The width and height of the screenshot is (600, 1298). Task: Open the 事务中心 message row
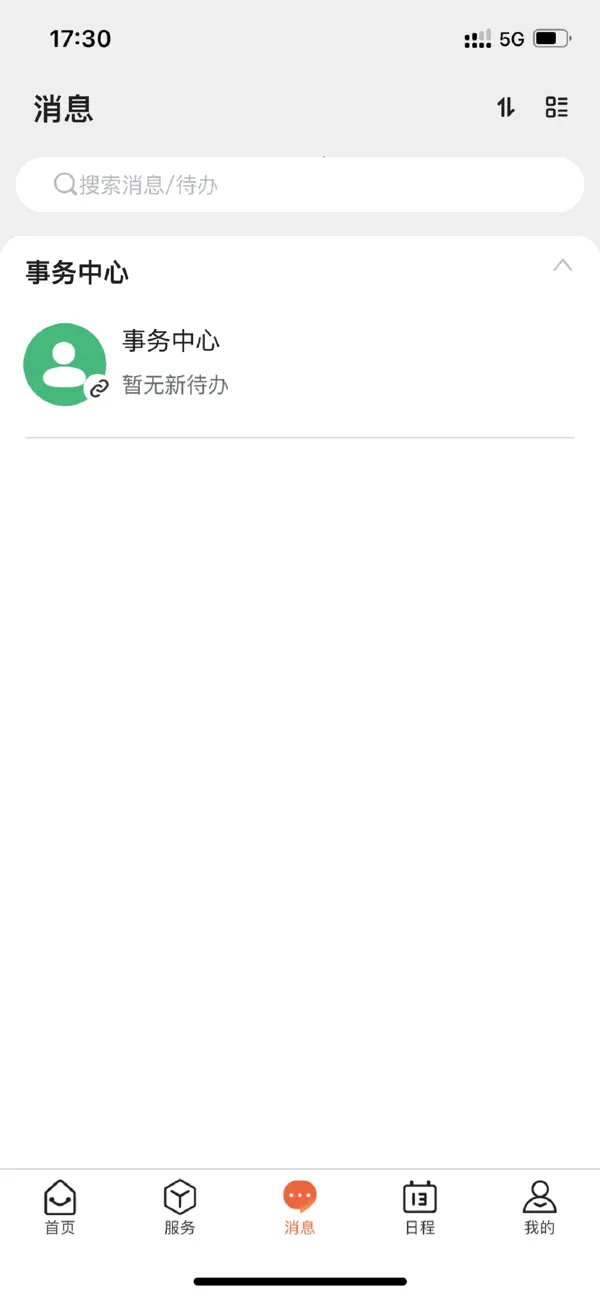300,364
